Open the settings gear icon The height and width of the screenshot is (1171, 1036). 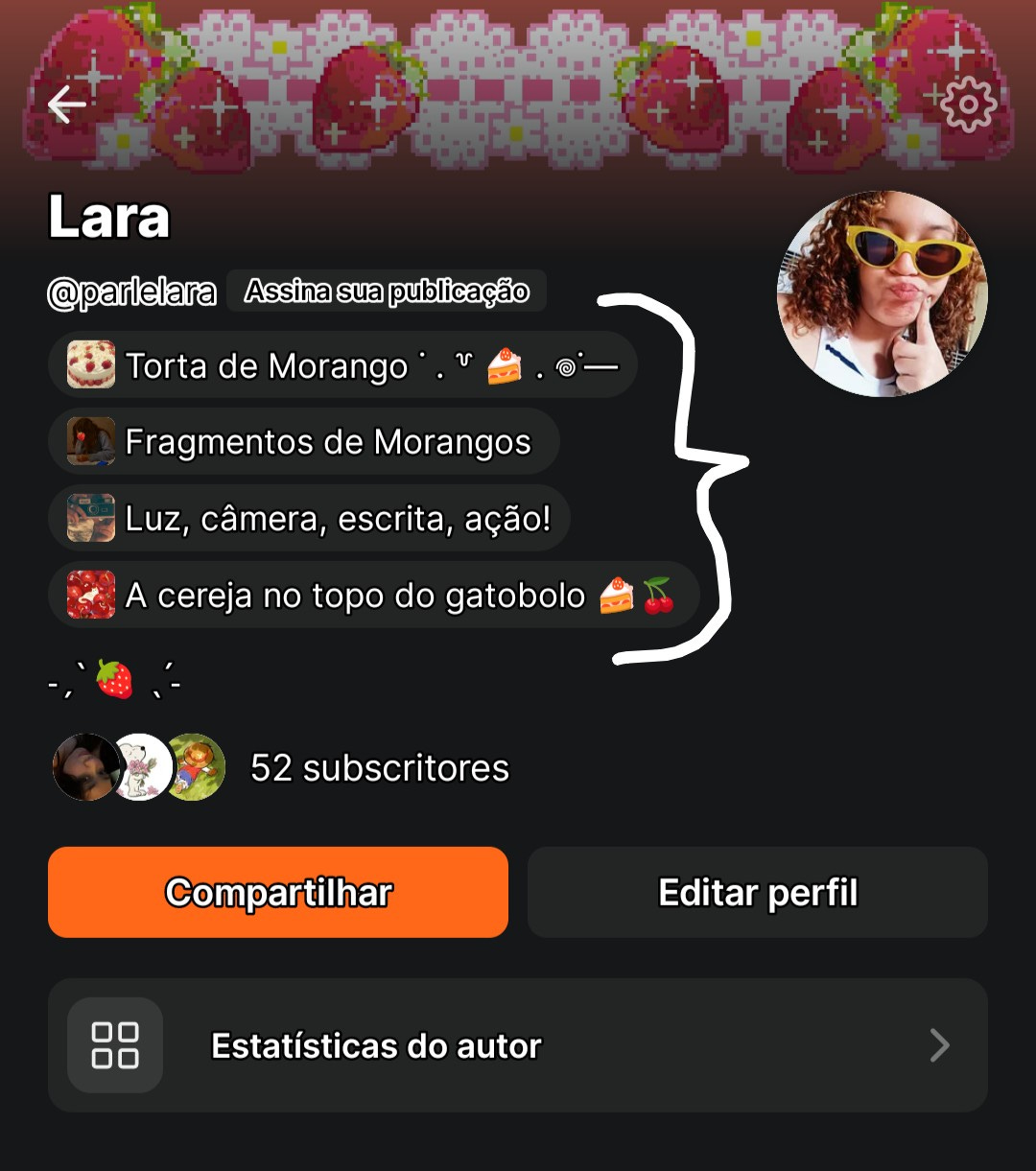pyautogui.click(x=968, y=105)
